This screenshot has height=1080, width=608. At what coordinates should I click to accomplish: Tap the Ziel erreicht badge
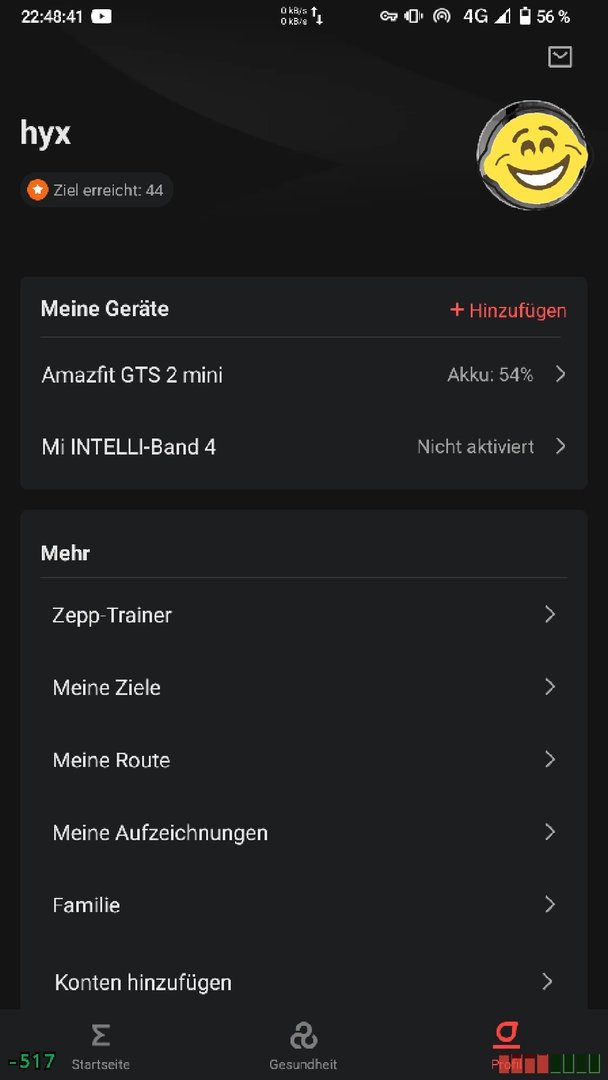[x=96, y=190]
